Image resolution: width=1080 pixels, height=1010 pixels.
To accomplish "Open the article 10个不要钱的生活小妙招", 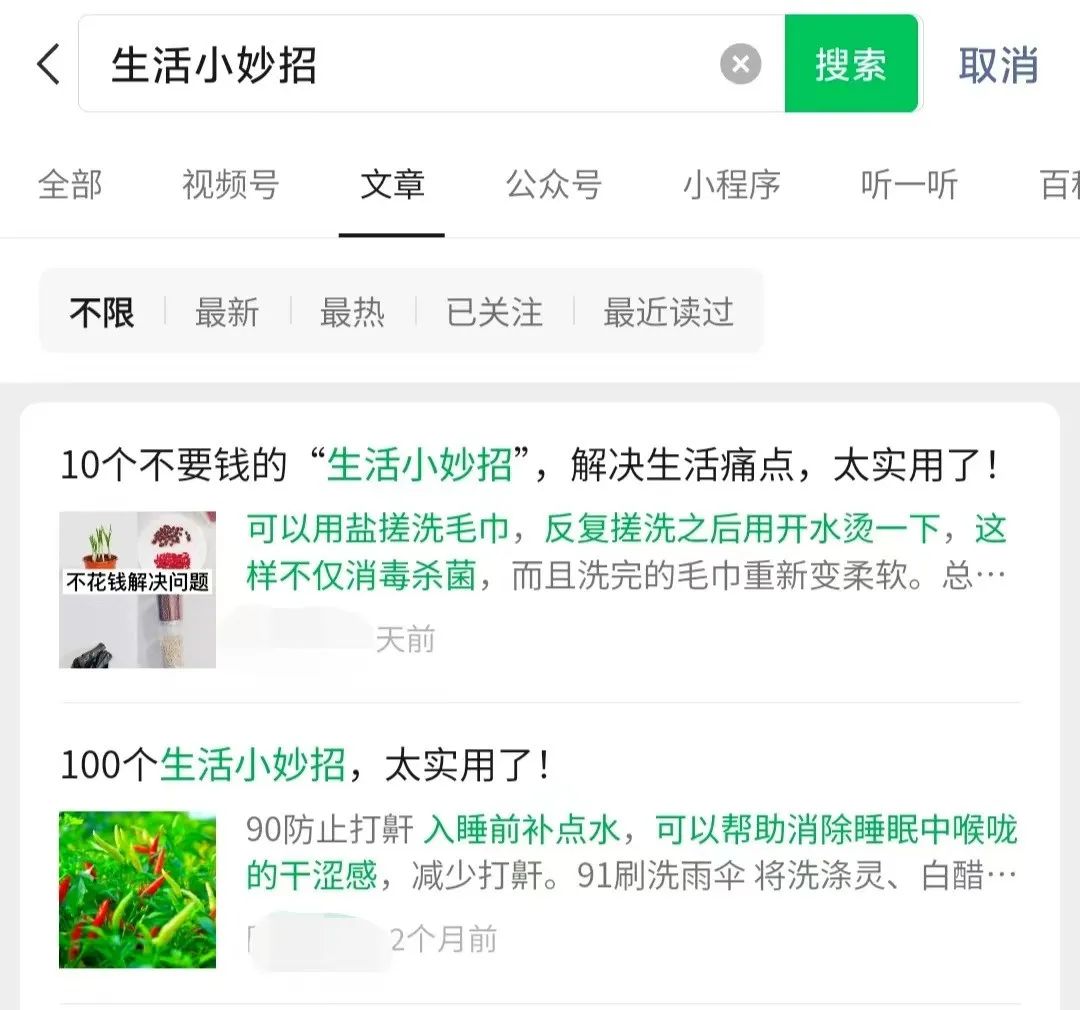I will tap(530, 466).
